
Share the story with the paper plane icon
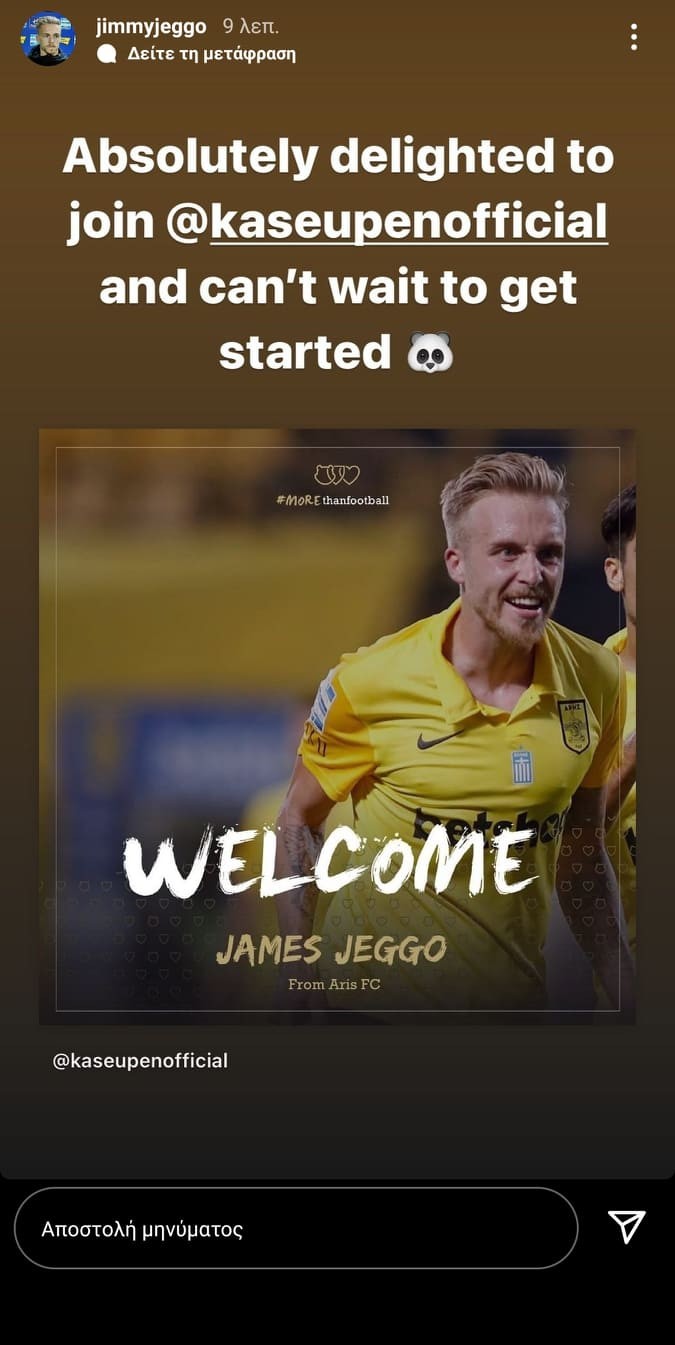click(627, 1227)
